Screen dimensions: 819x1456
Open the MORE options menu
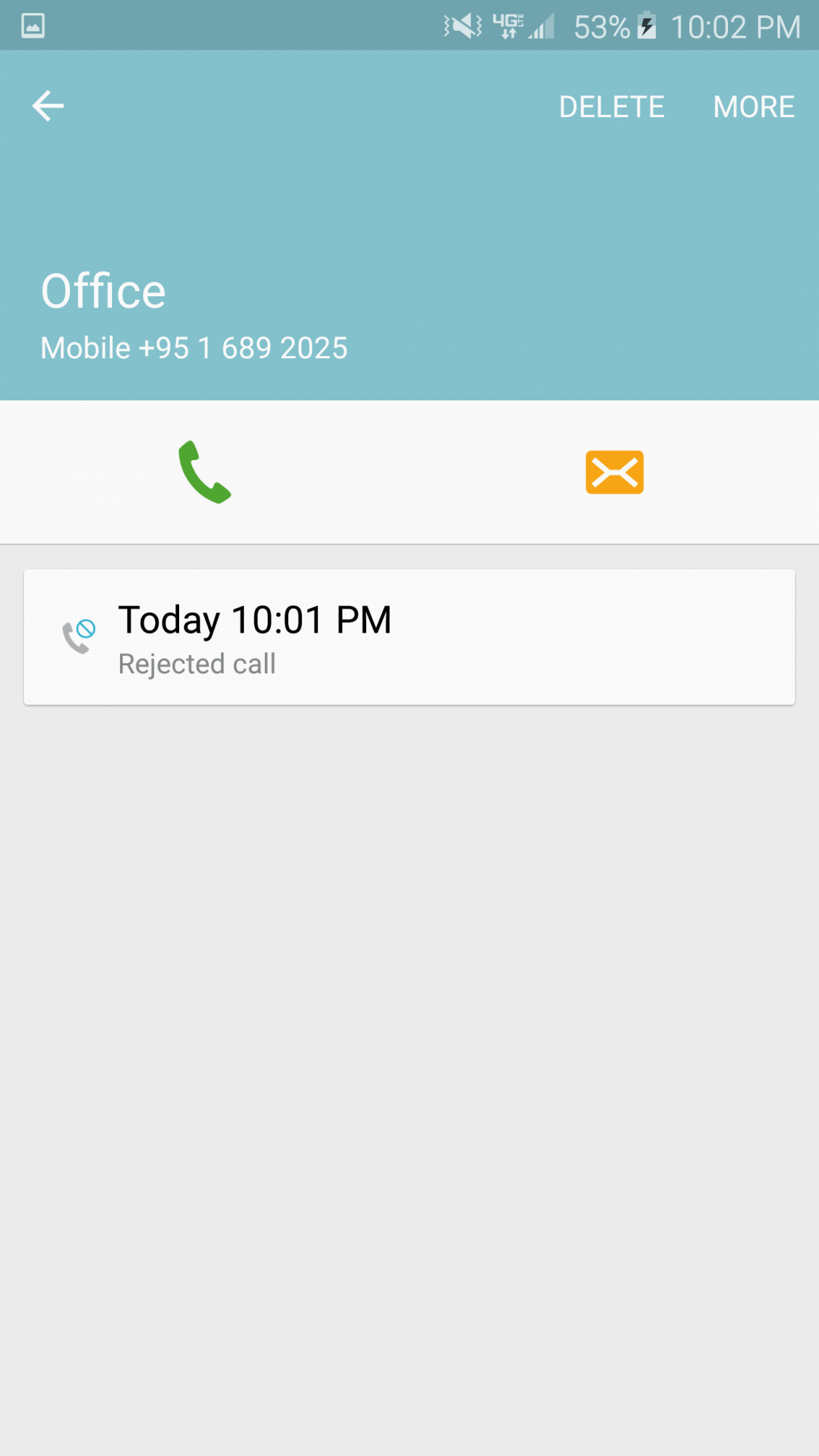pyautogui.click(x=753, y=107)
